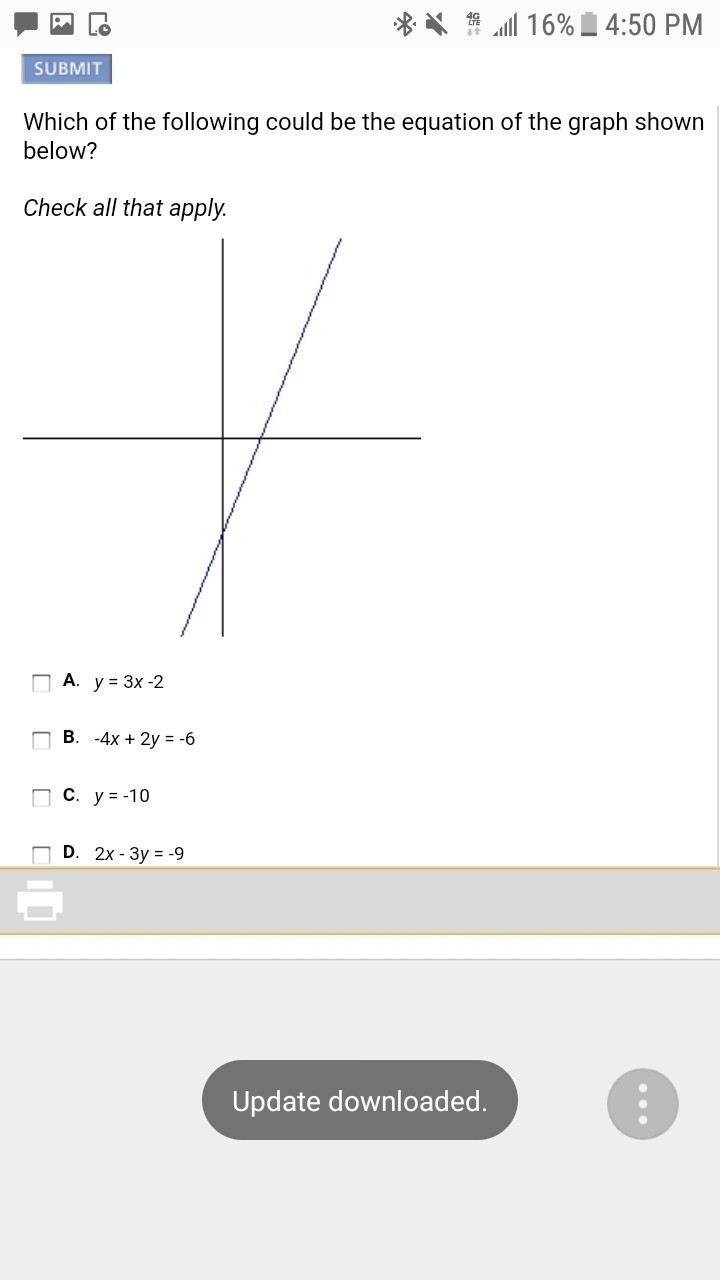Mark answer D: 2x - 3y = -9
The height and width of the screenshot is (1280, 720).
pos(41,855)
